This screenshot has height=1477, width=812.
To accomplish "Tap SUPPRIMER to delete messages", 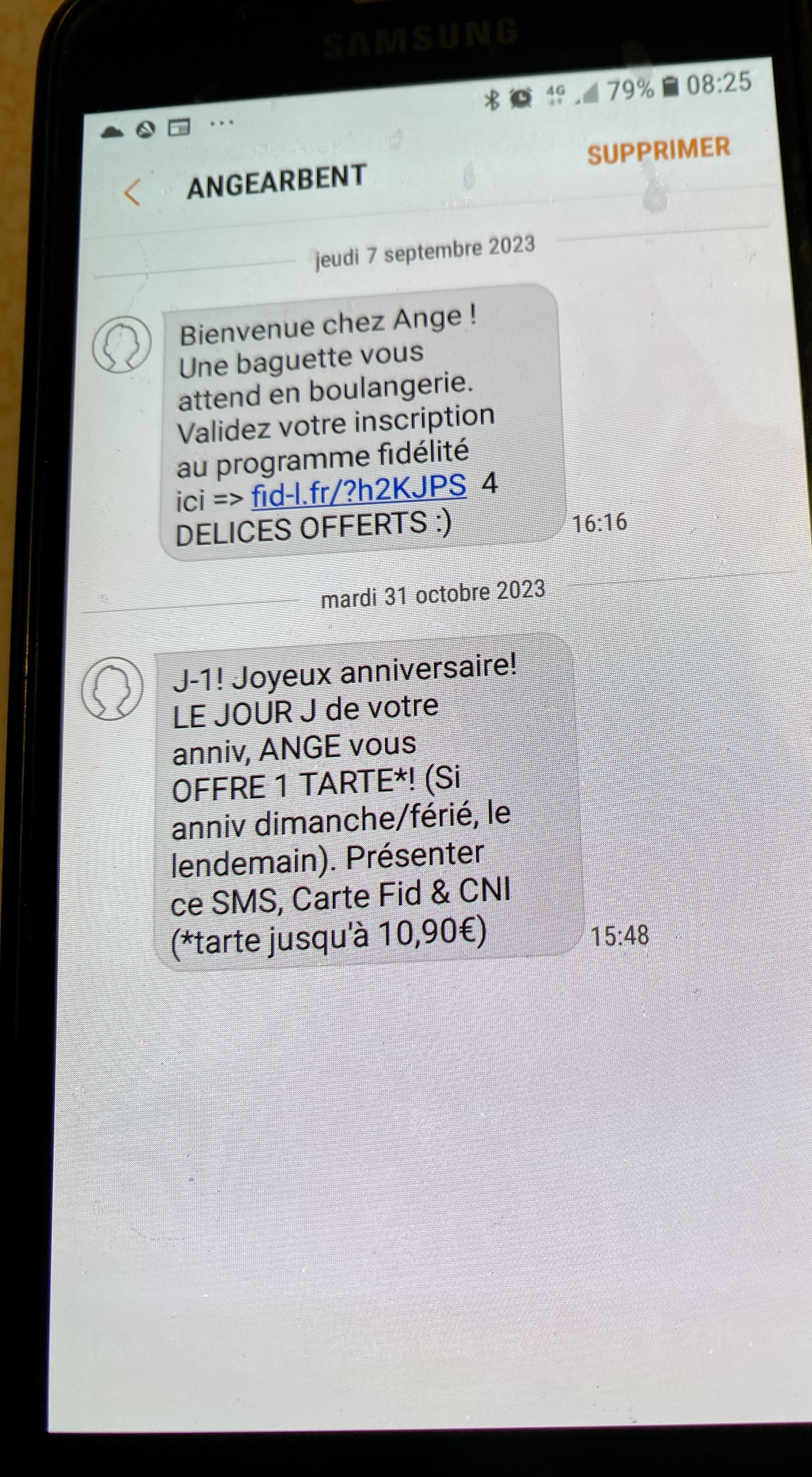I will 659,150.
